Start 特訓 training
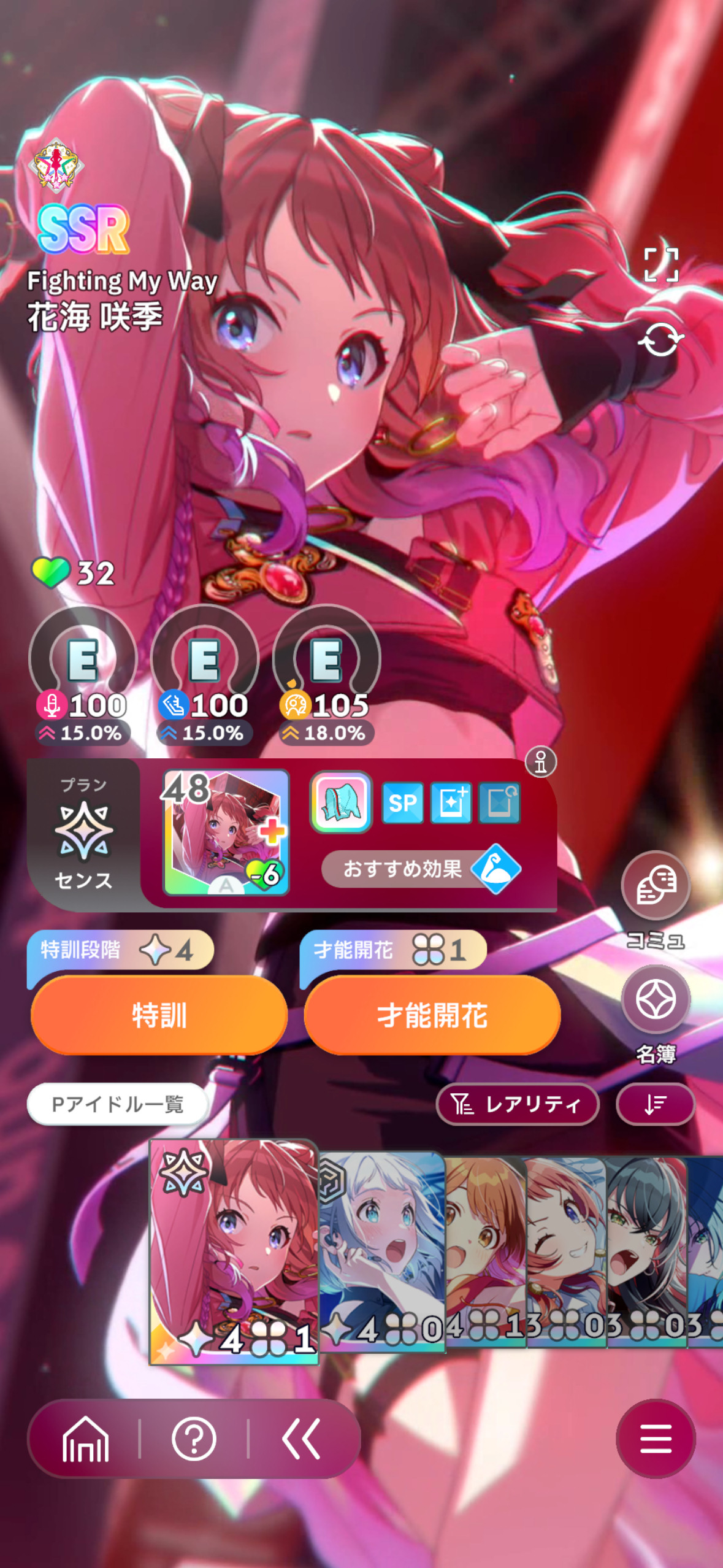Screen dimensions: 723x1568 pyautogui.click(x=159, y=1015)
